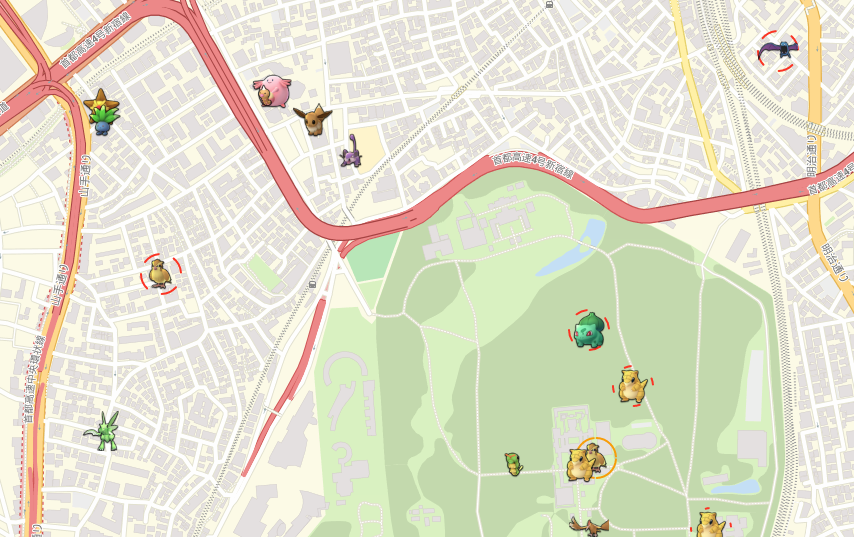Select the Bulbasaur marker in the park
Viewport: 854px width, 537px height.
tap(589, 330)
